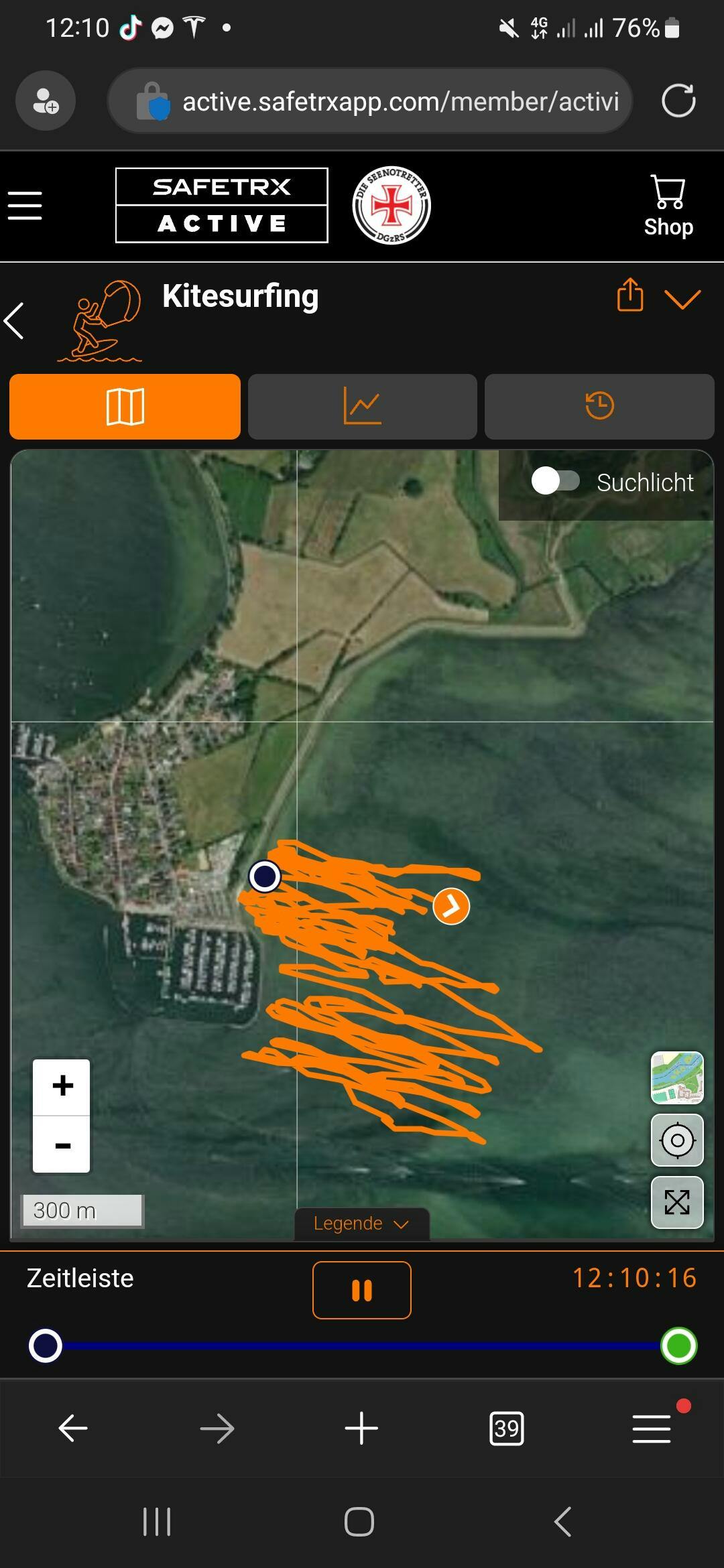This screenshot has height=1568, width=724.
Task: Switch to the chart statistics tab
Action: [362, 407]
